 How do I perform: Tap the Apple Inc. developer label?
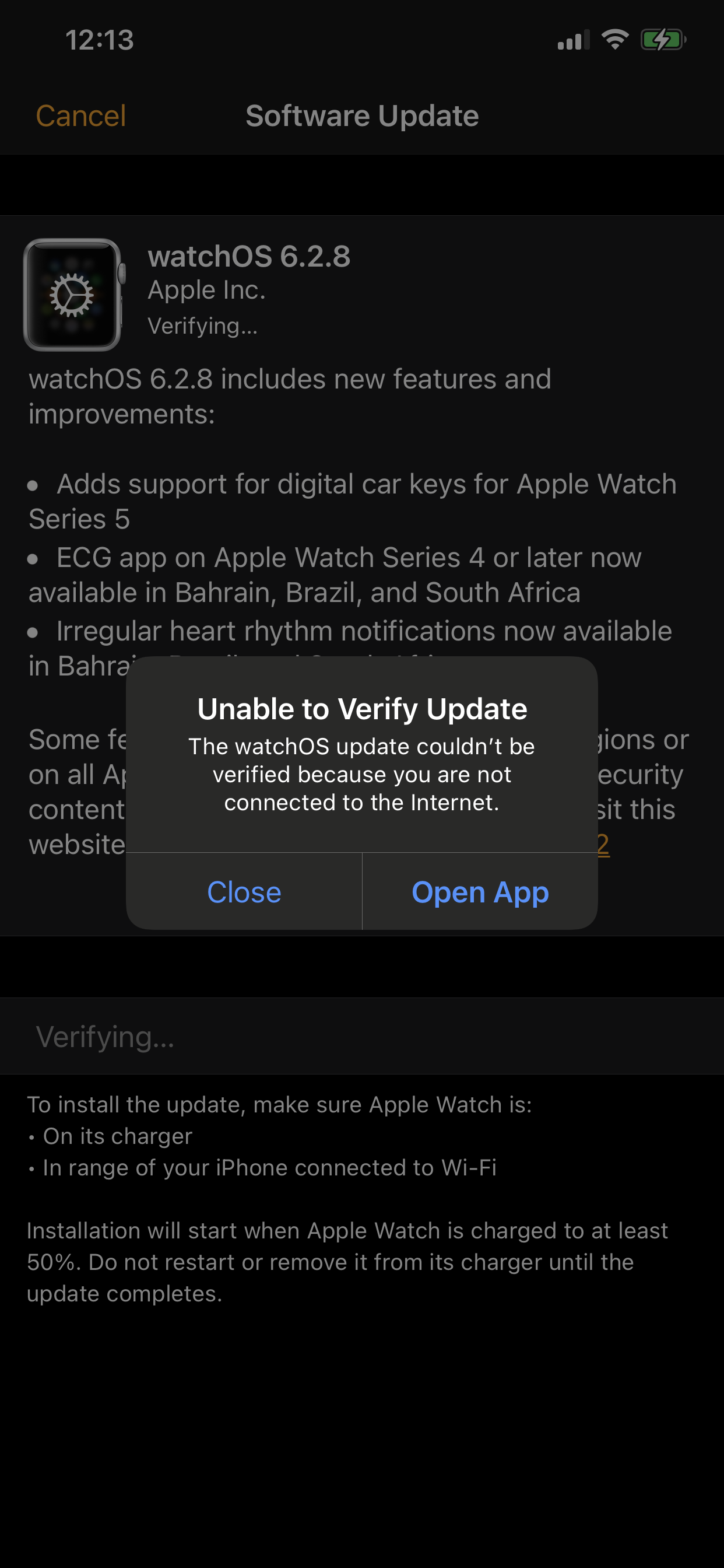pos(207,290)
